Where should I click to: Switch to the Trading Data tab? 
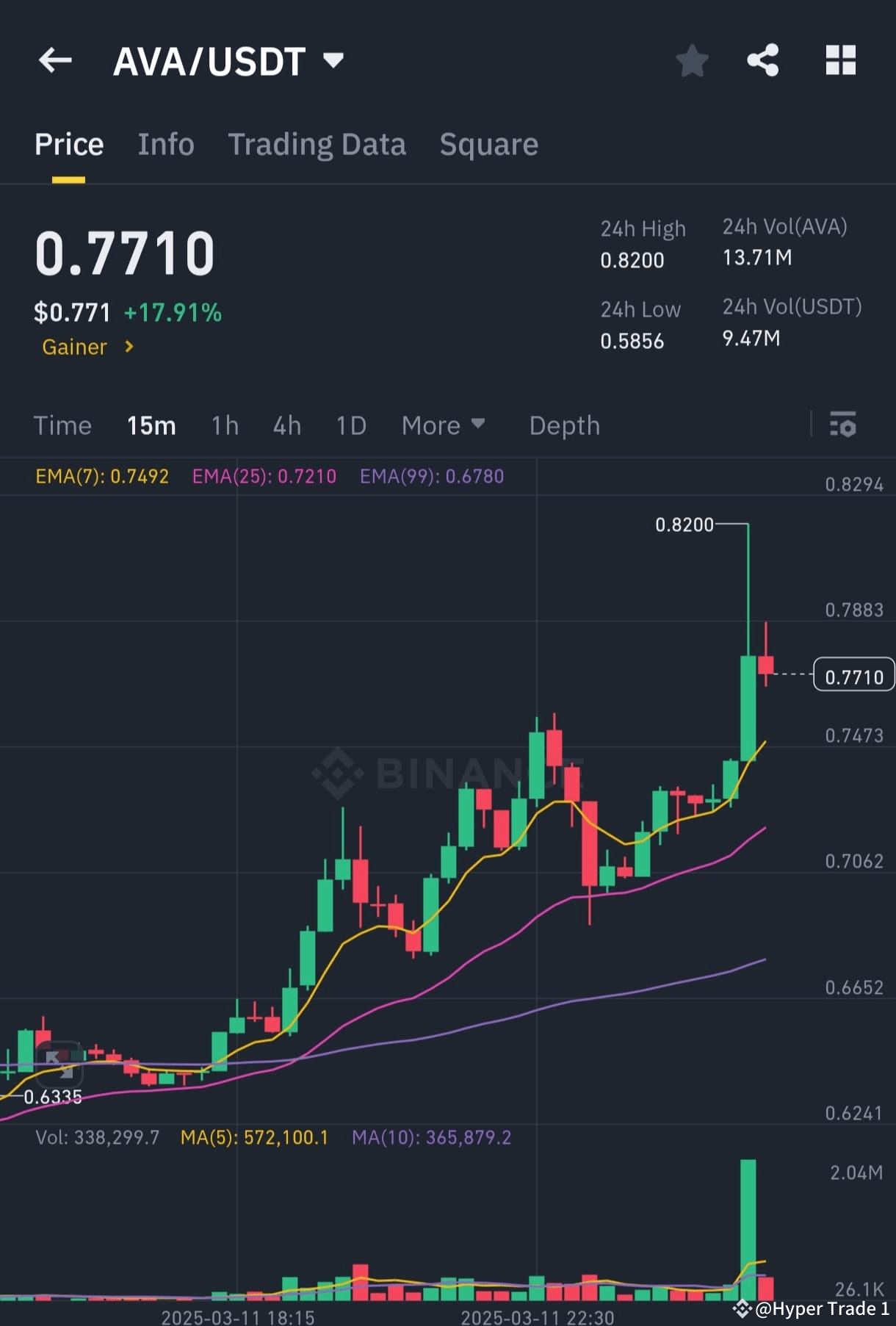317,144
